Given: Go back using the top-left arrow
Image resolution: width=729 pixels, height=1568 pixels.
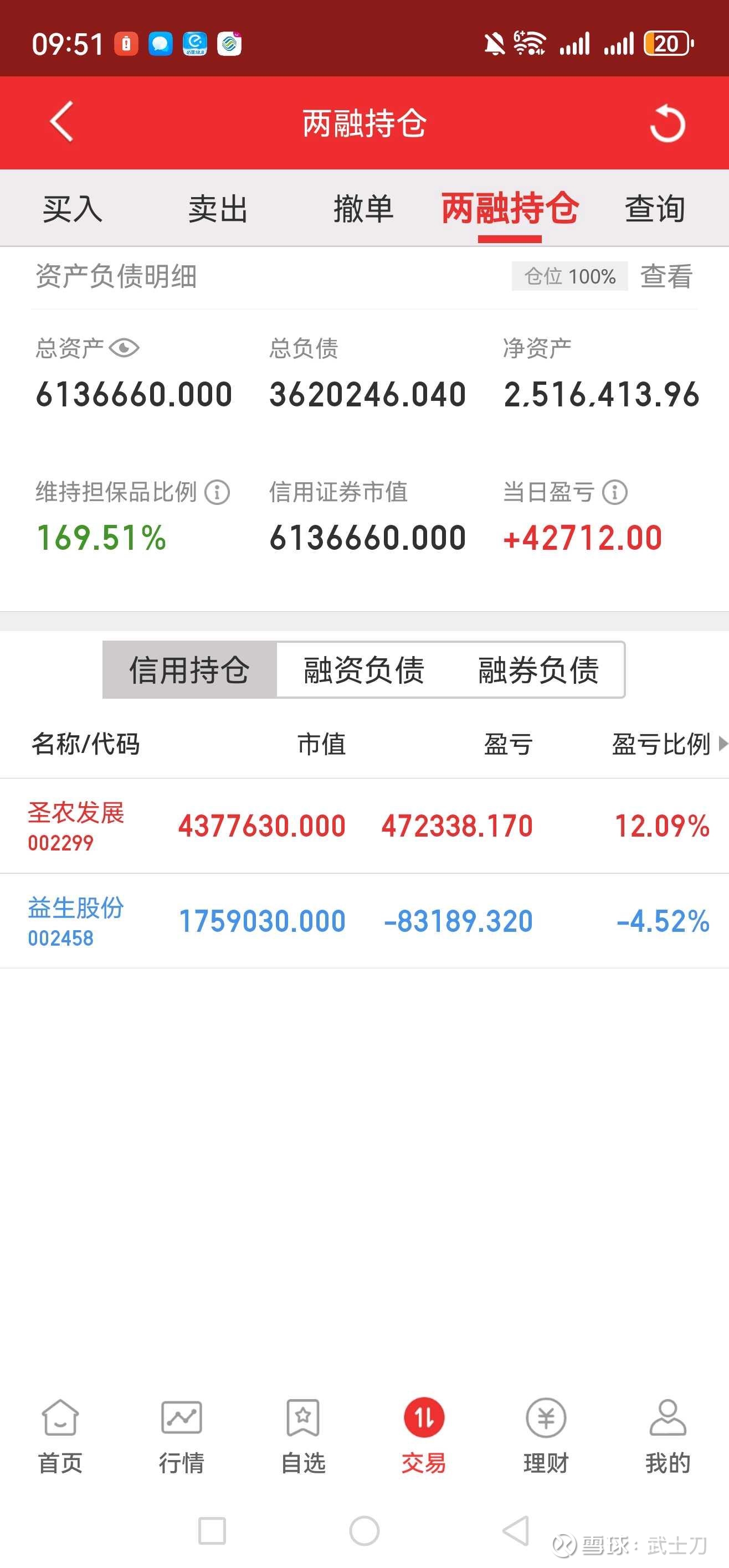Looking at the screenshot, I should tap(61, 122).
